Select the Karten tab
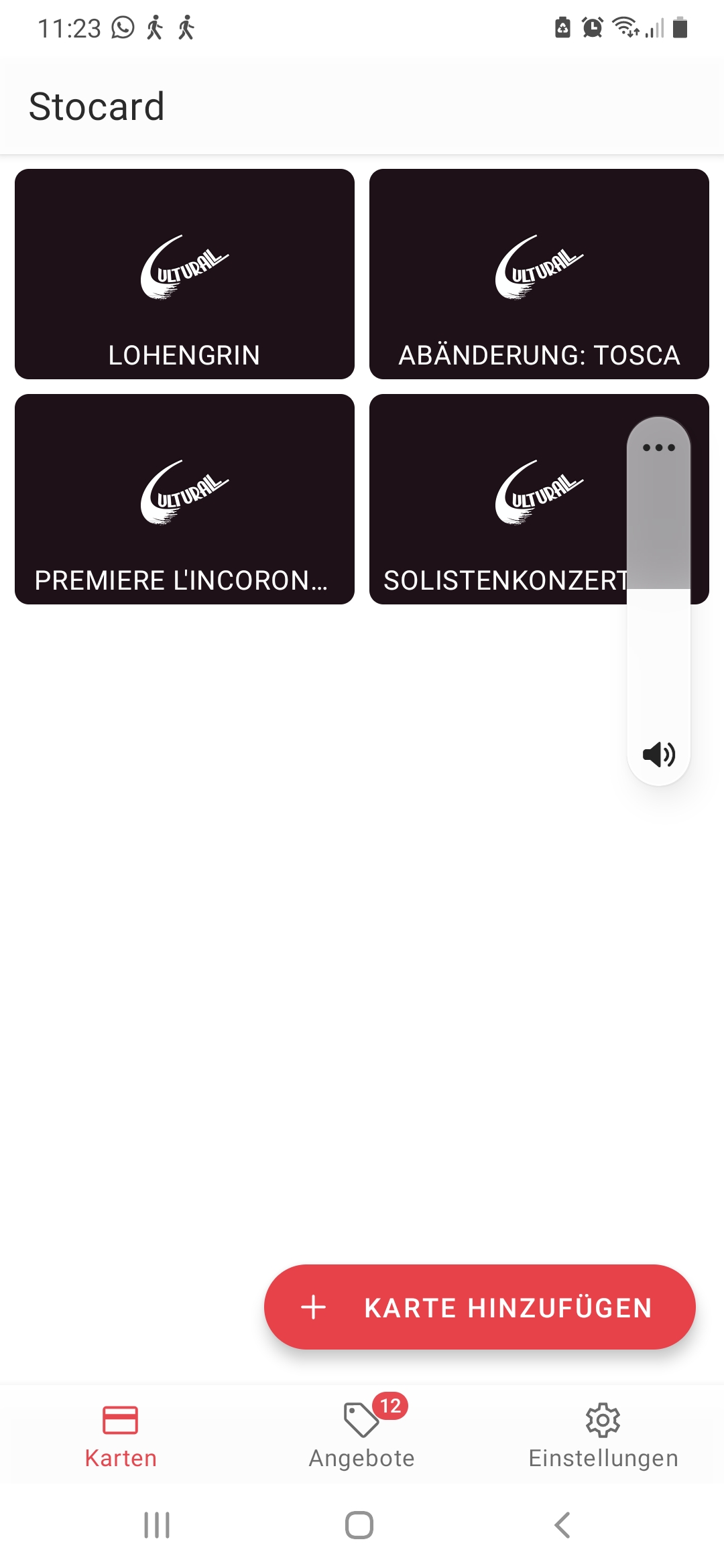Viewport: 724px width, 1568px height. coord(121,1433)
